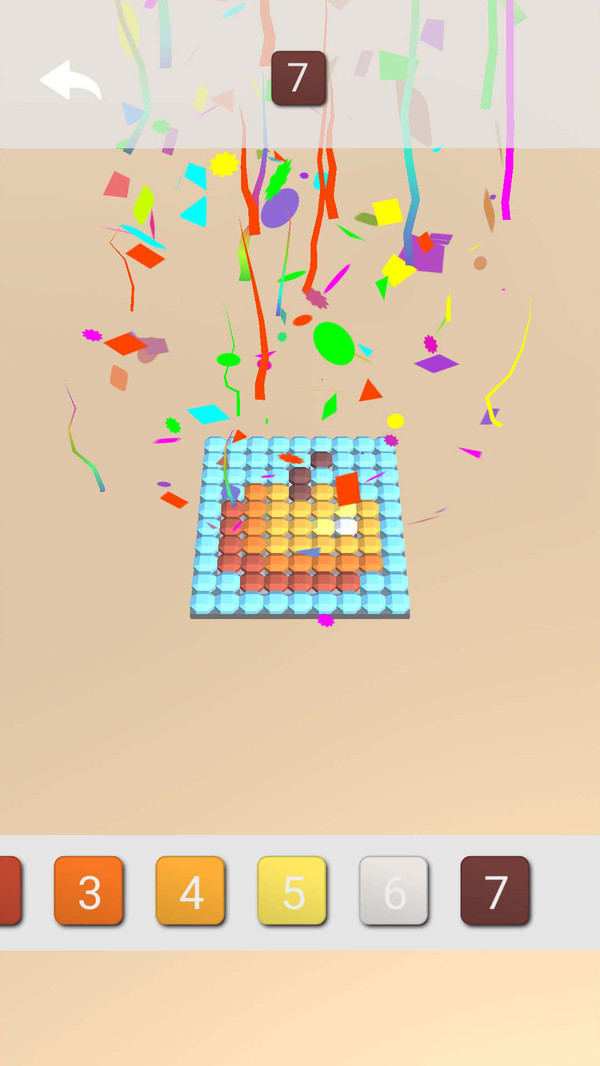Select white color number 6
600x1066 pixels.
(x=394, y=891)
